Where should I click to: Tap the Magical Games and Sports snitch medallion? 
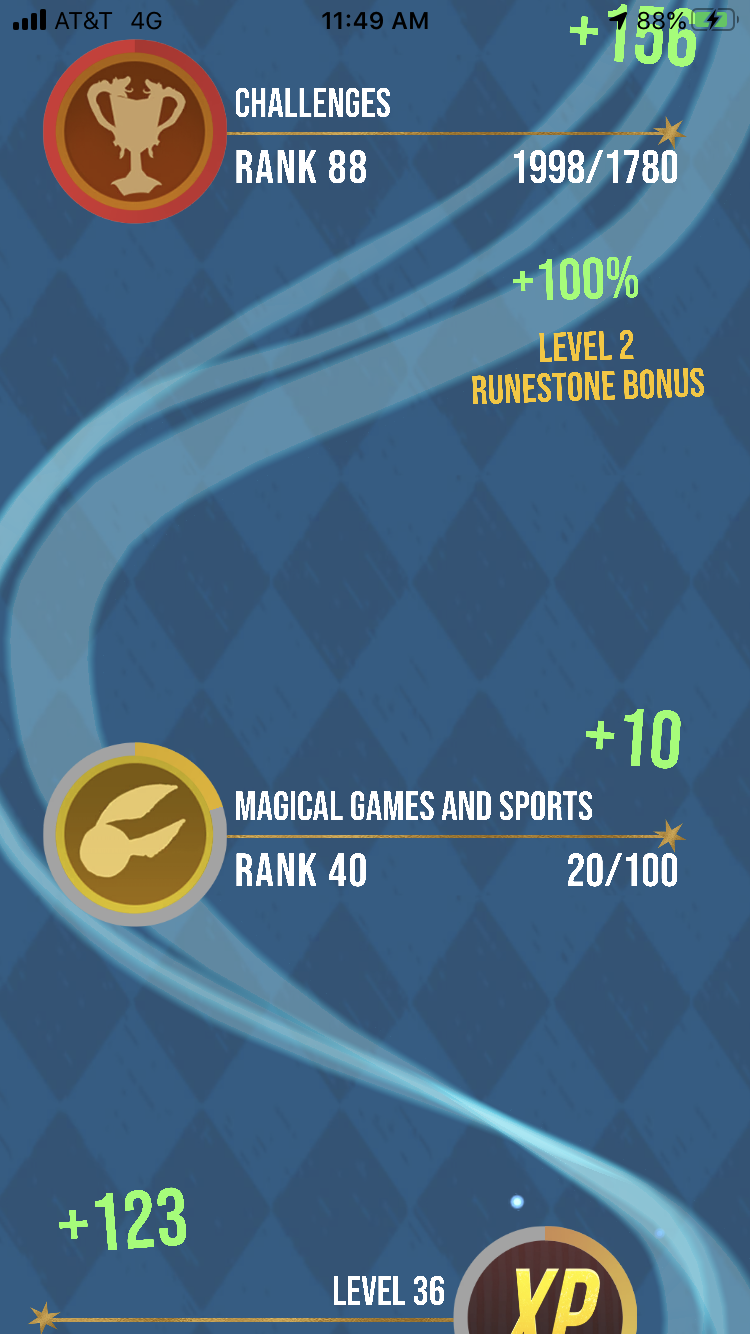[135, 835]
